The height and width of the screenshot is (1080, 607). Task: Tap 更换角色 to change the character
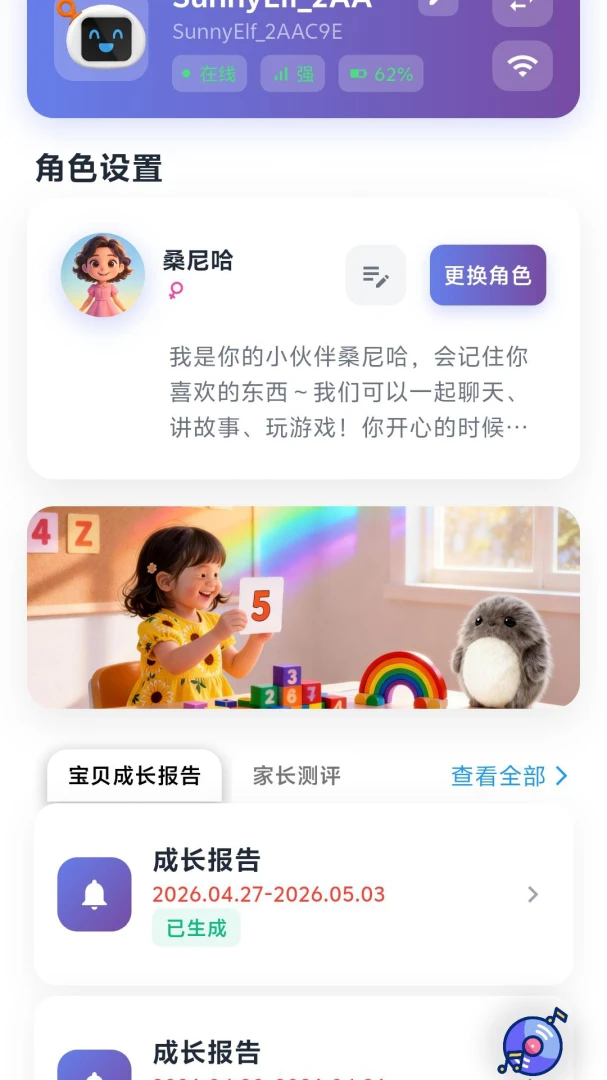tap(488, 275)
